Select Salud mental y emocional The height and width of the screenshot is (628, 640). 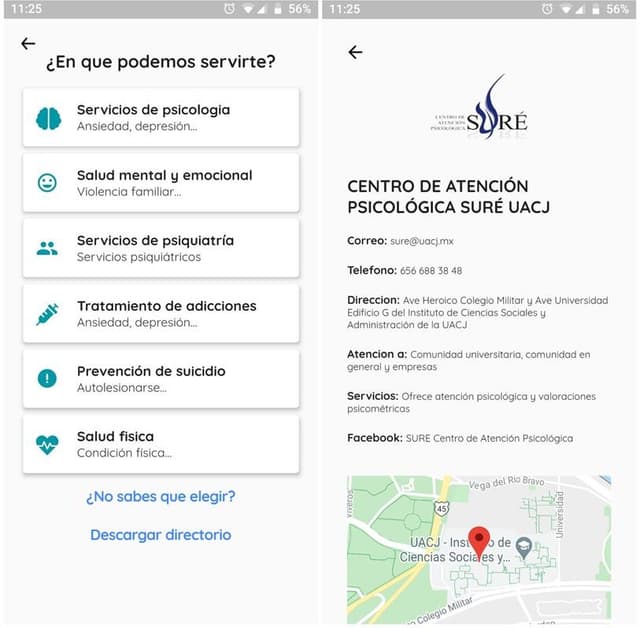coord(161,182)
